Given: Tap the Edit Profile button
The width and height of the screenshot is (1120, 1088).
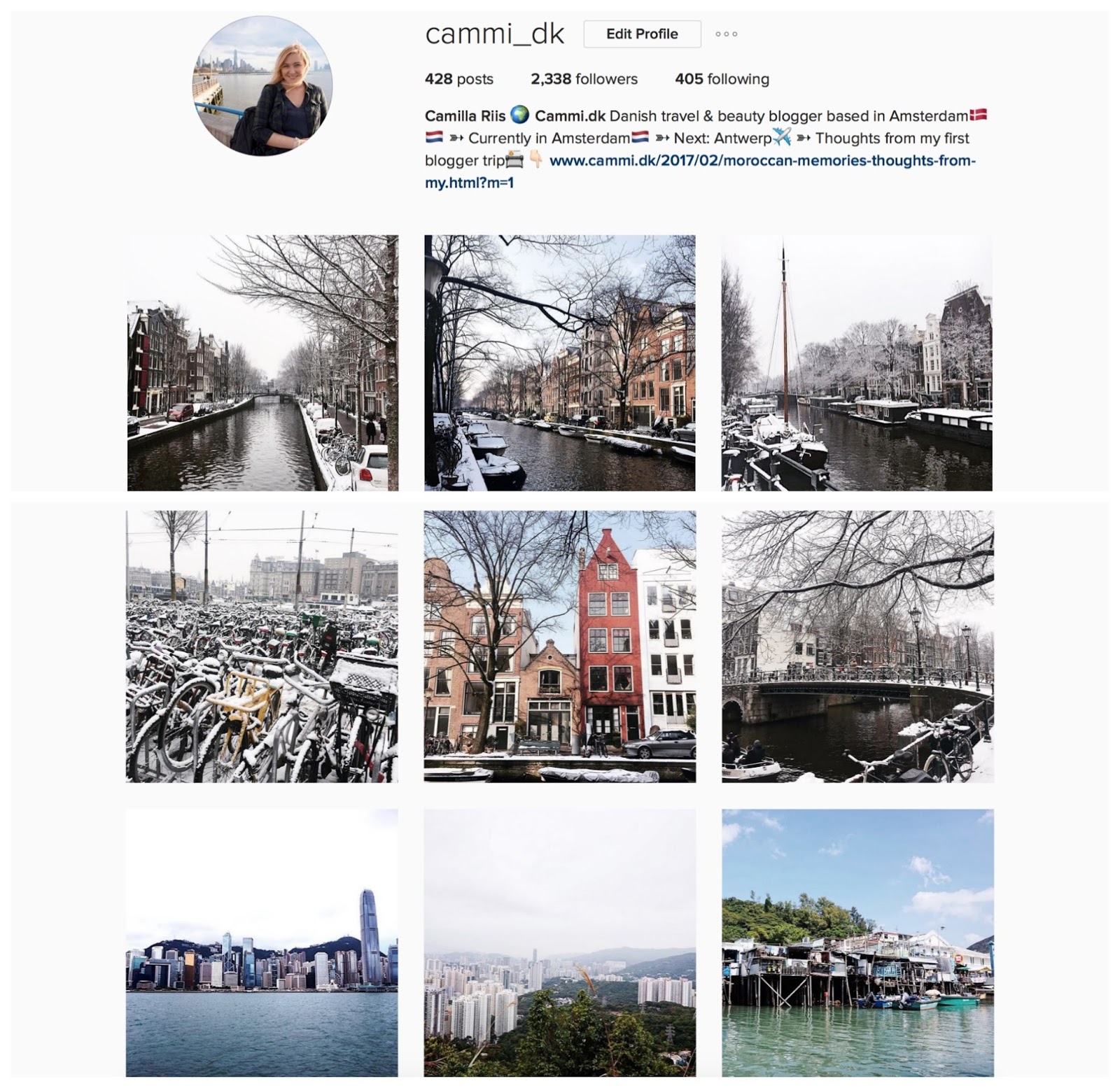Looking at the screenshot, I should click(x=642, y=34).
